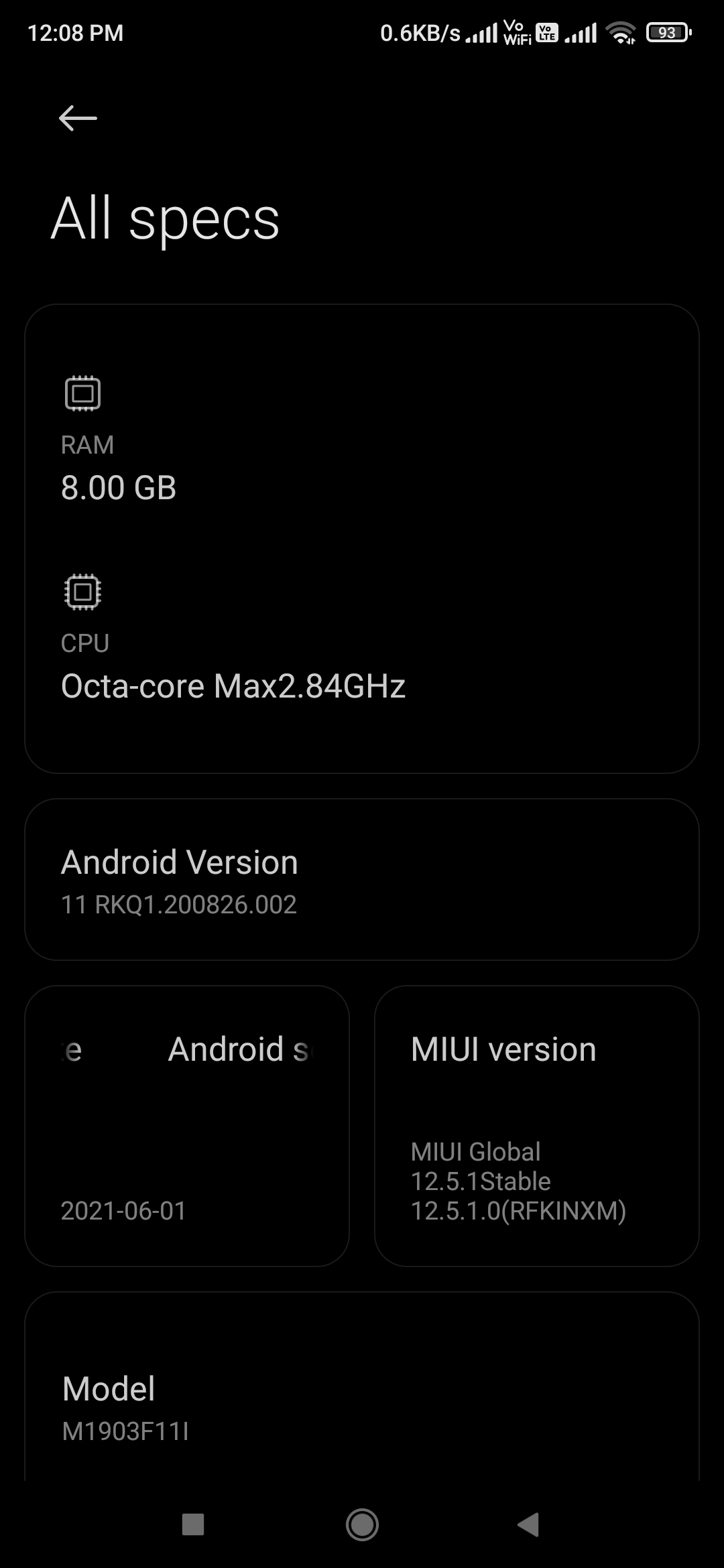Go back using the top arrow

click(78, 119)
